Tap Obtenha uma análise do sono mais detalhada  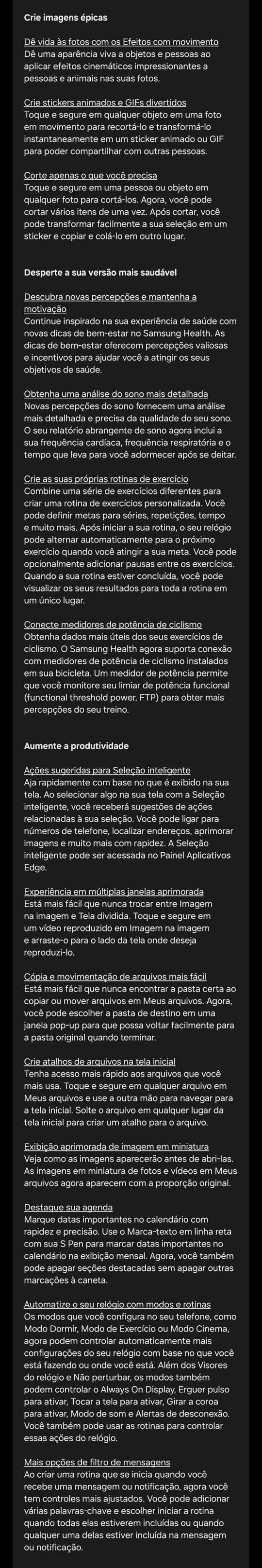coord(116,394)
